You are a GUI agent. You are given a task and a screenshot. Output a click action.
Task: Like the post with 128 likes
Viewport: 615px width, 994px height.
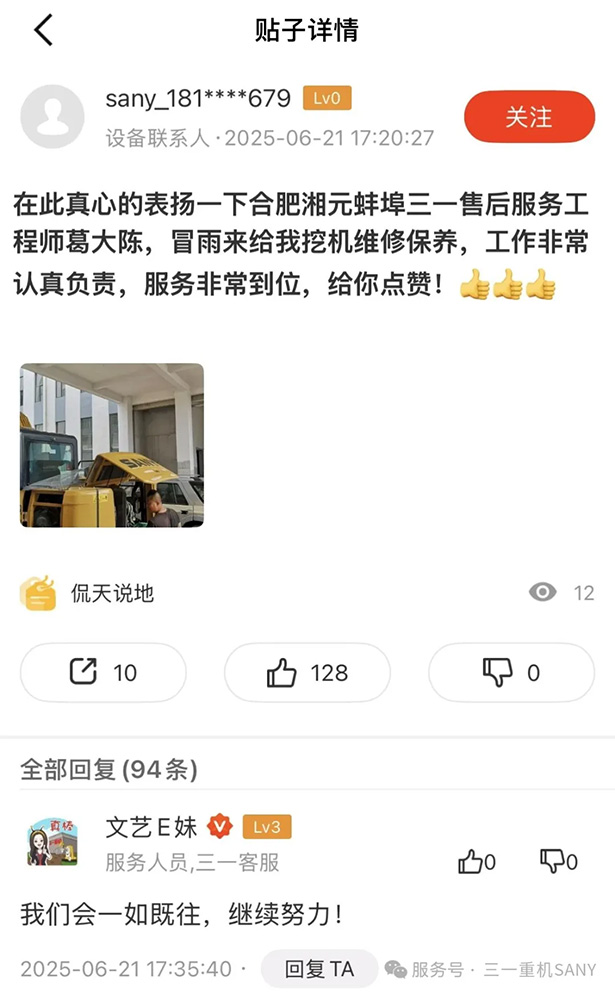click(x=307, y=672)
